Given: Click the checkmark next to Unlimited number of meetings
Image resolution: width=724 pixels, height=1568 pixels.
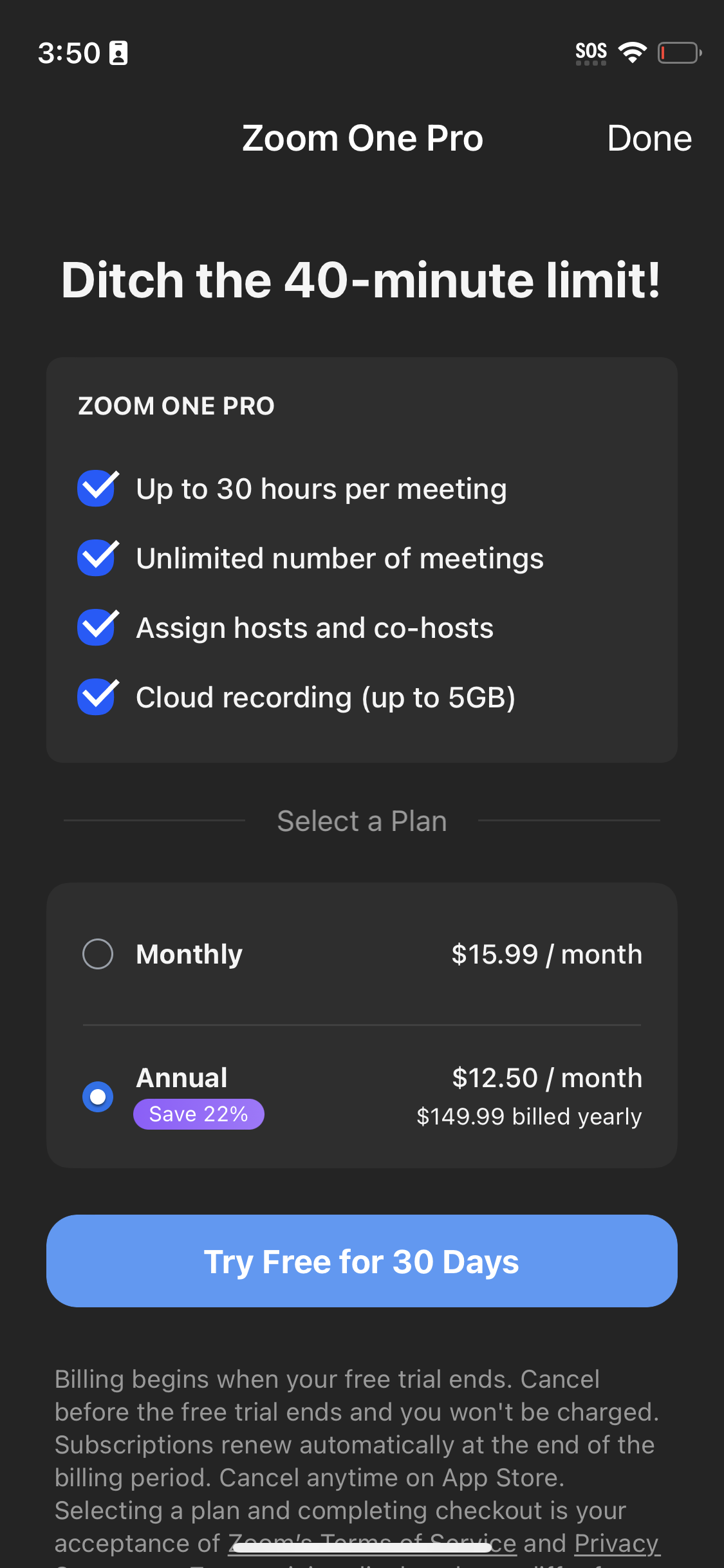Looking at the screenshot, I should 95,557.
